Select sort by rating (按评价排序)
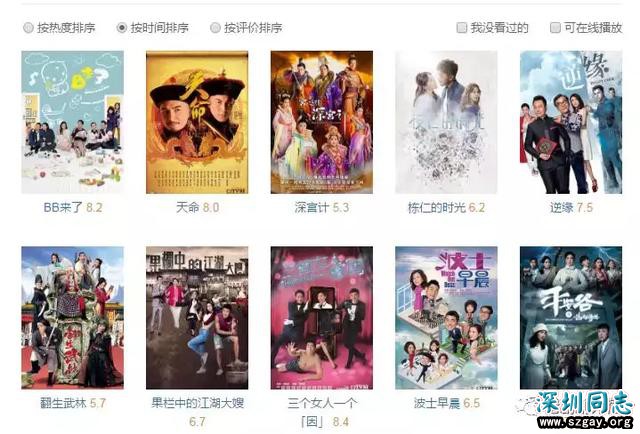 (215, 28)
